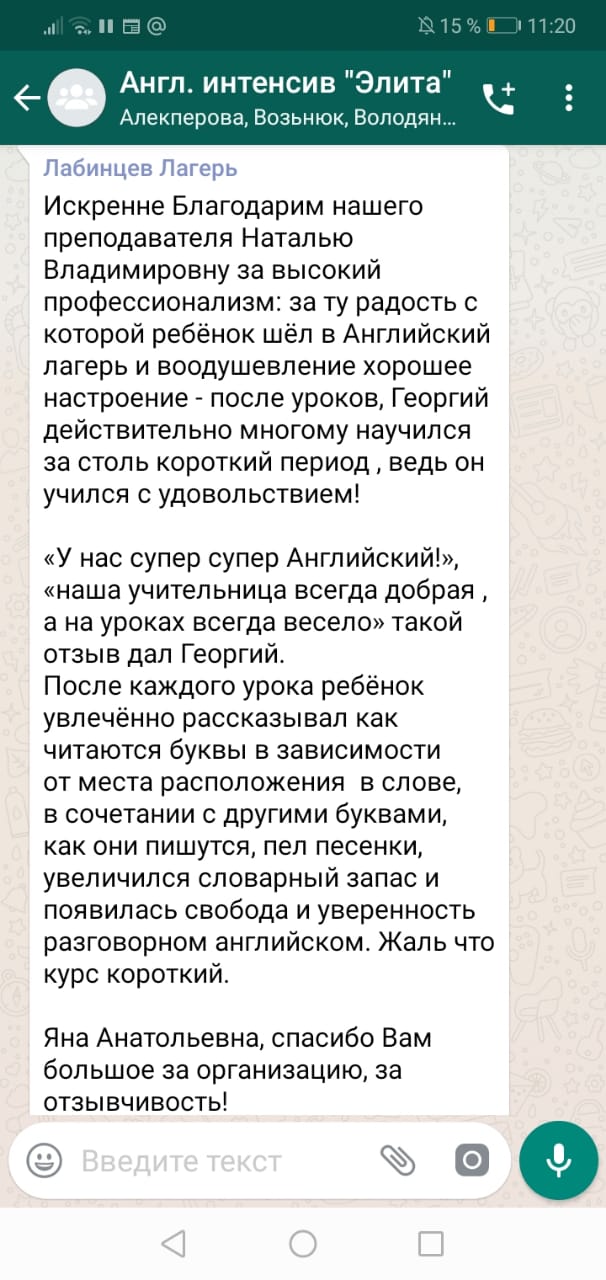
Task: Open recent apps with the square button
Action: click(431, 1243)
